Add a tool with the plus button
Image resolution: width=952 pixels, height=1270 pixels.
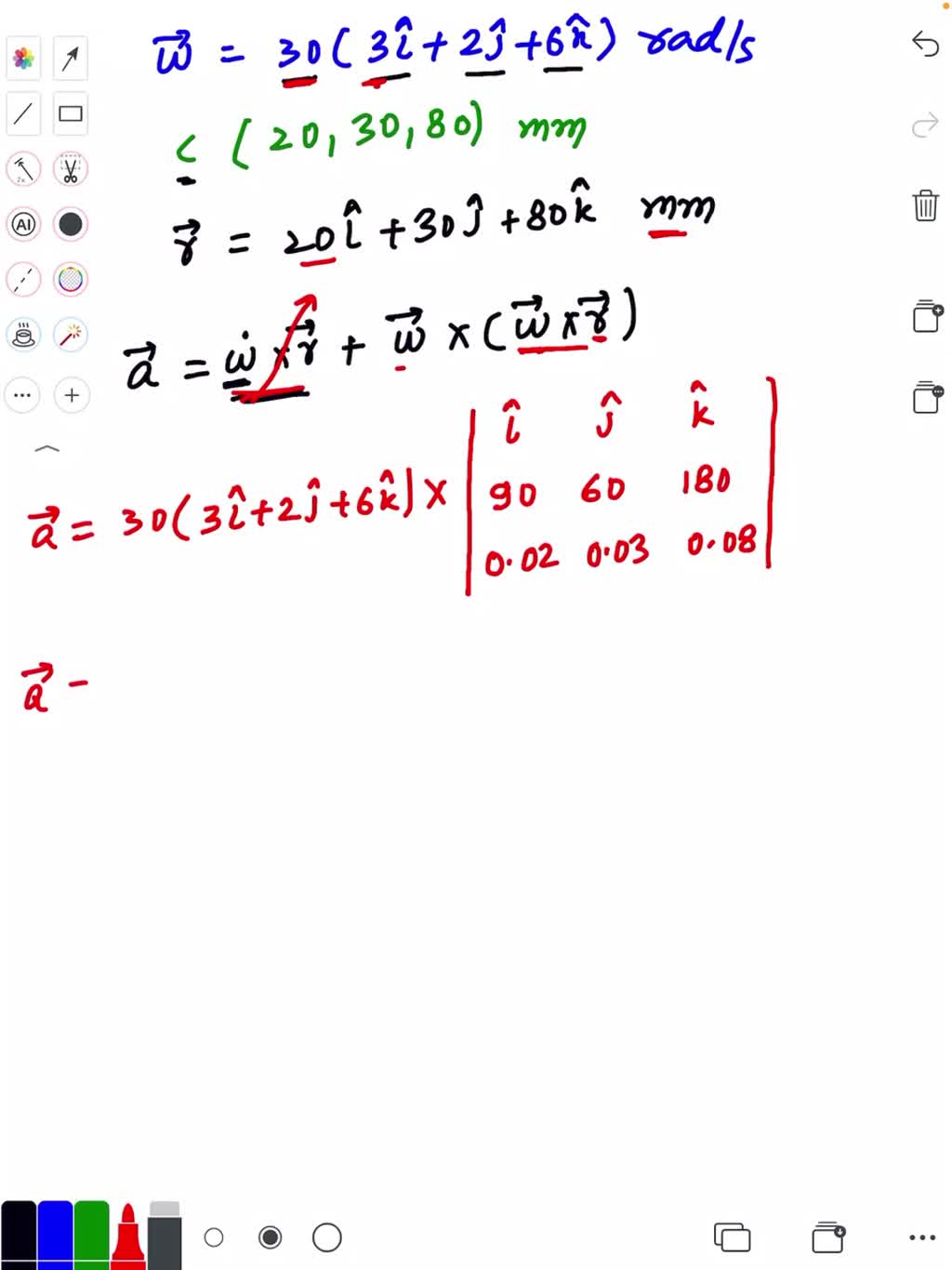coord(71,395)
